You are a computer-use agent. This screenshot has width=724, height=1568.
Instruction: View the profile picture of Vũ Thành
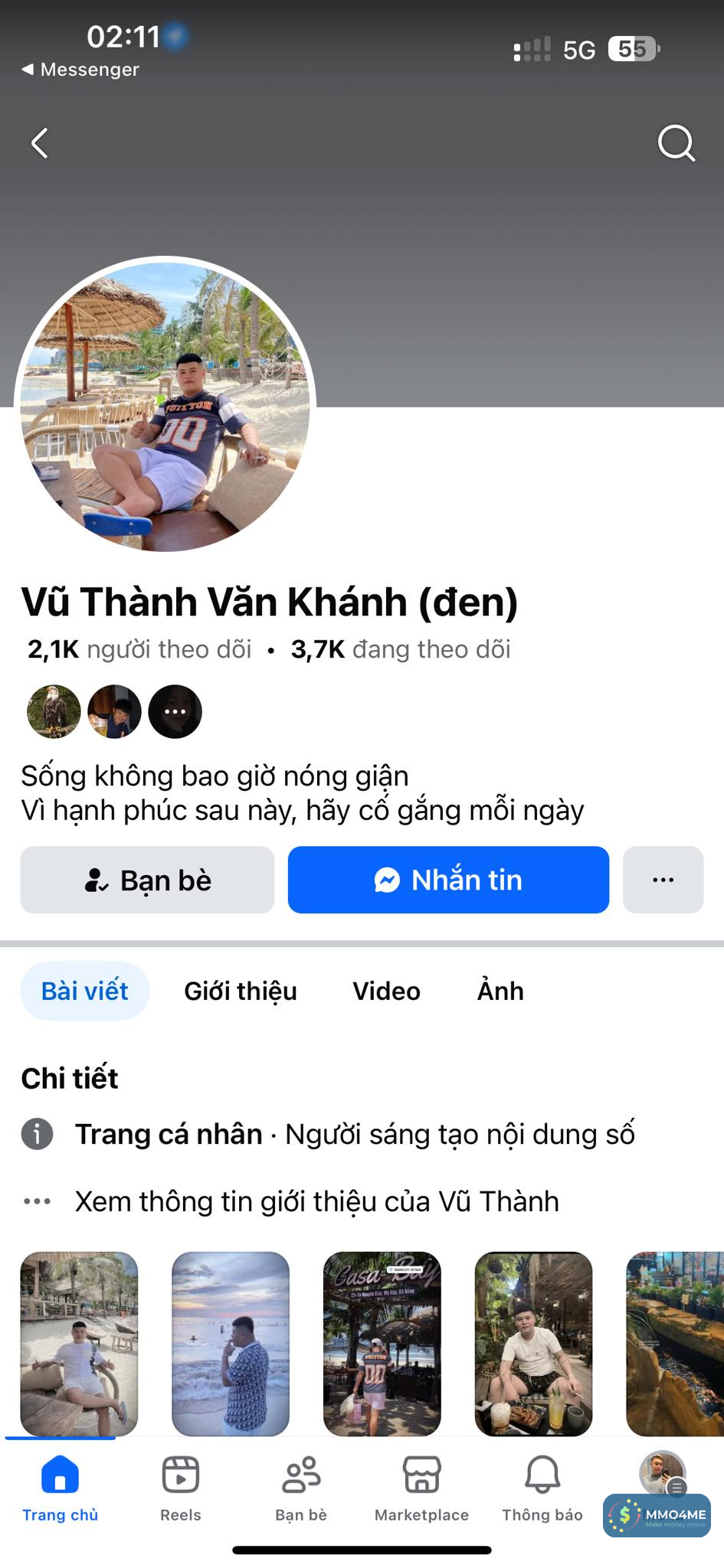(165, 404)
